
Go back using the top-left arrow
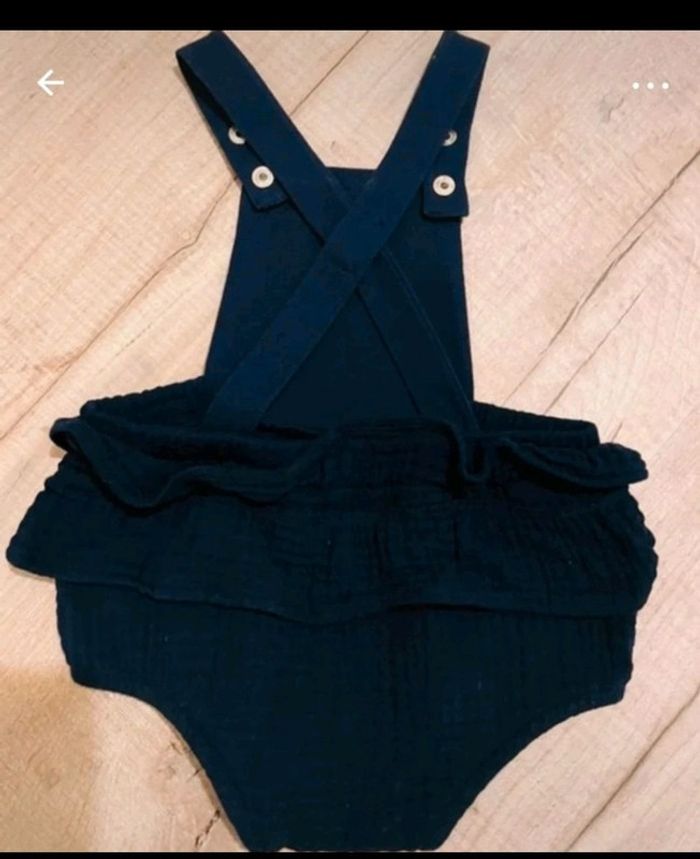50,83
